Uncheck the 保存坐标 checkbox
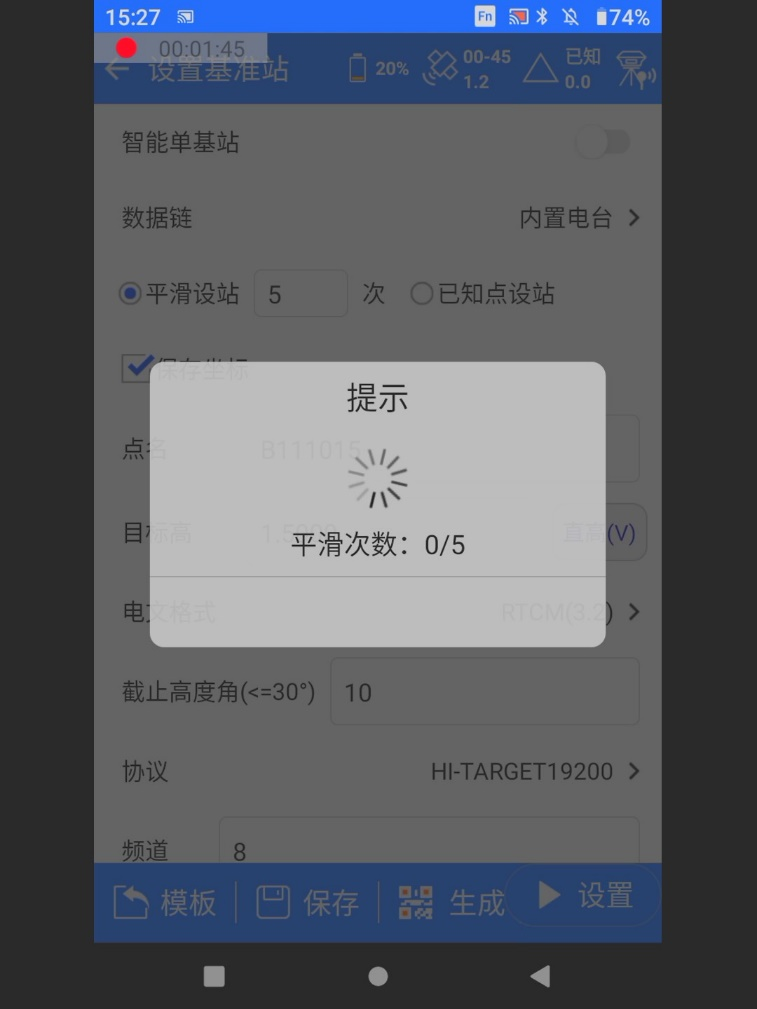Viewport: 757px width, 1009px height. (137, 367)
